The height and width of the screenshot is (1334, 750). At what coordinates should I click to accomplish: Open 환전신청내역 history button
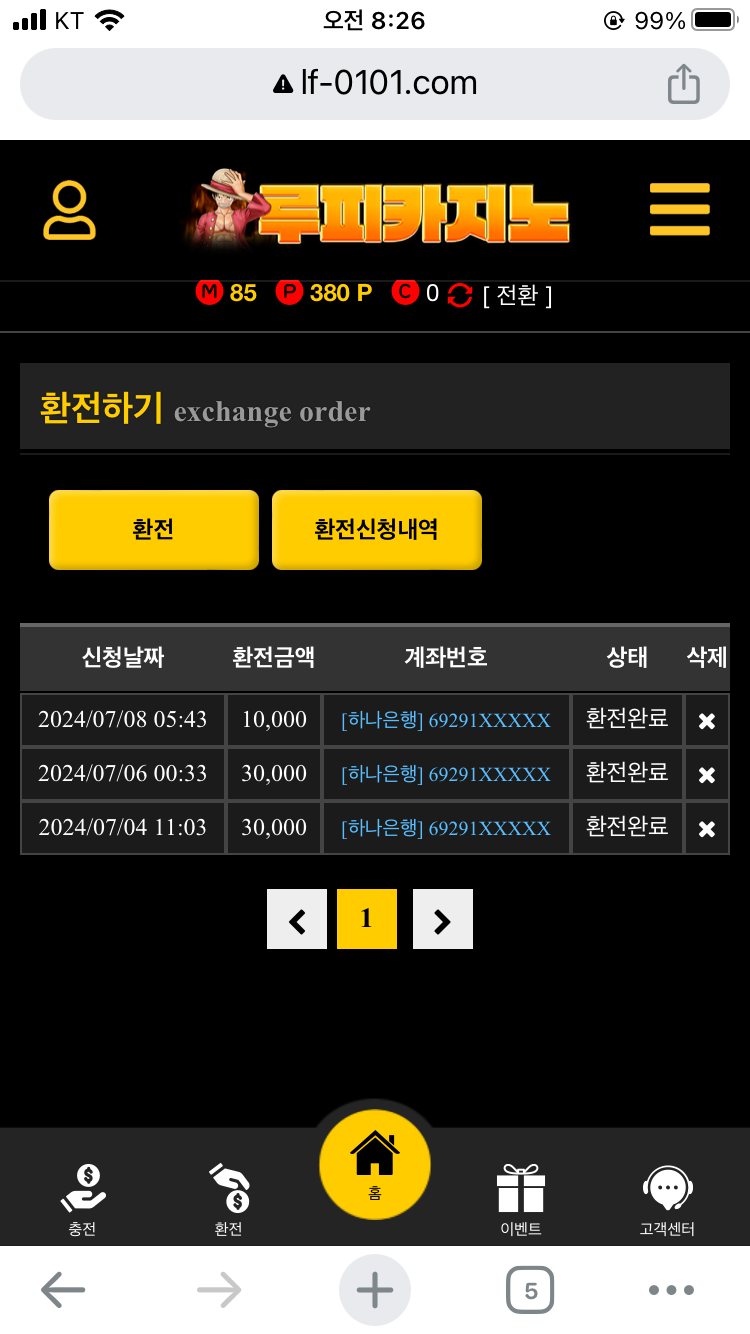[377, 530]
